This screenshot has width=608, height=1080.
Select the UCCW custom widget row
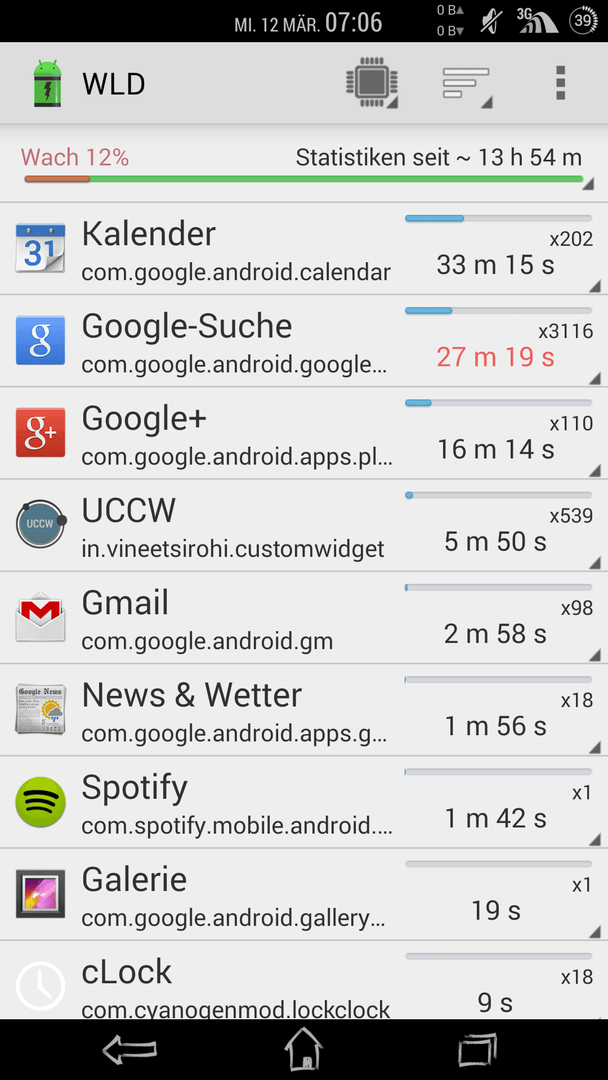pyautogui.click(x=304, y=526)
